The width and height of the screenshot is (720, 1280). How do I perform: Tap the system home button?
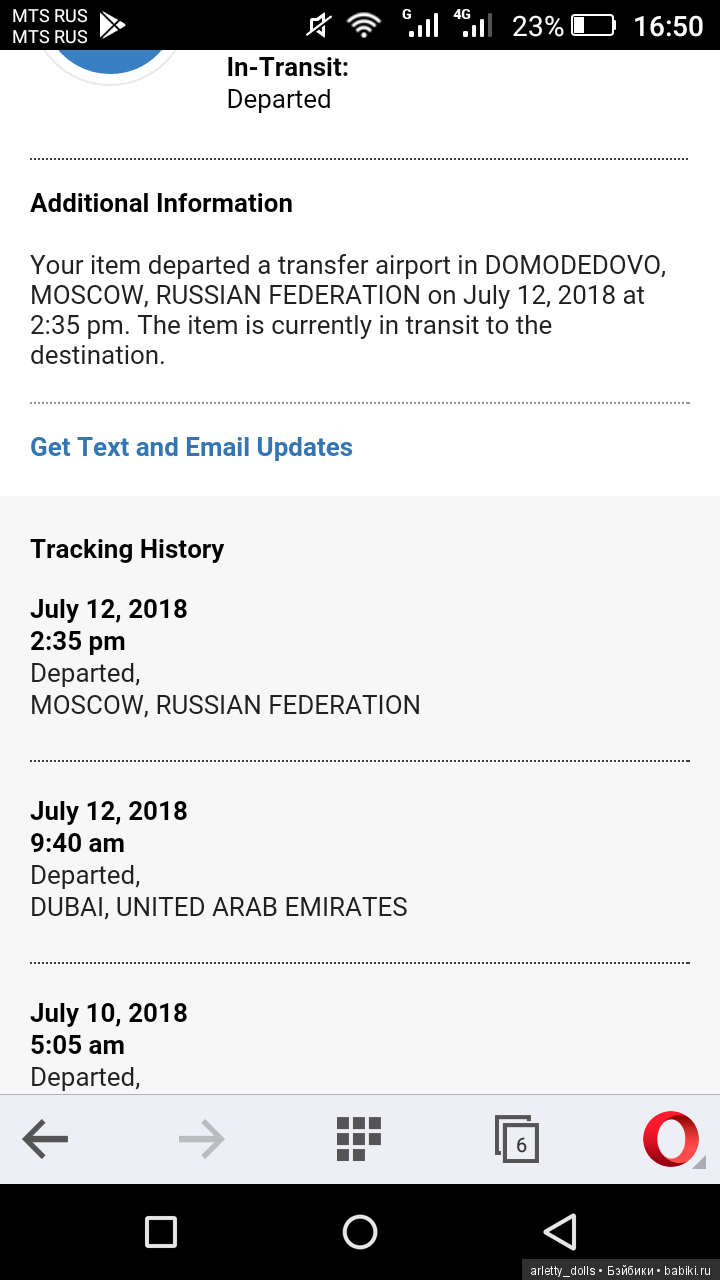[x=360, y=1232]
